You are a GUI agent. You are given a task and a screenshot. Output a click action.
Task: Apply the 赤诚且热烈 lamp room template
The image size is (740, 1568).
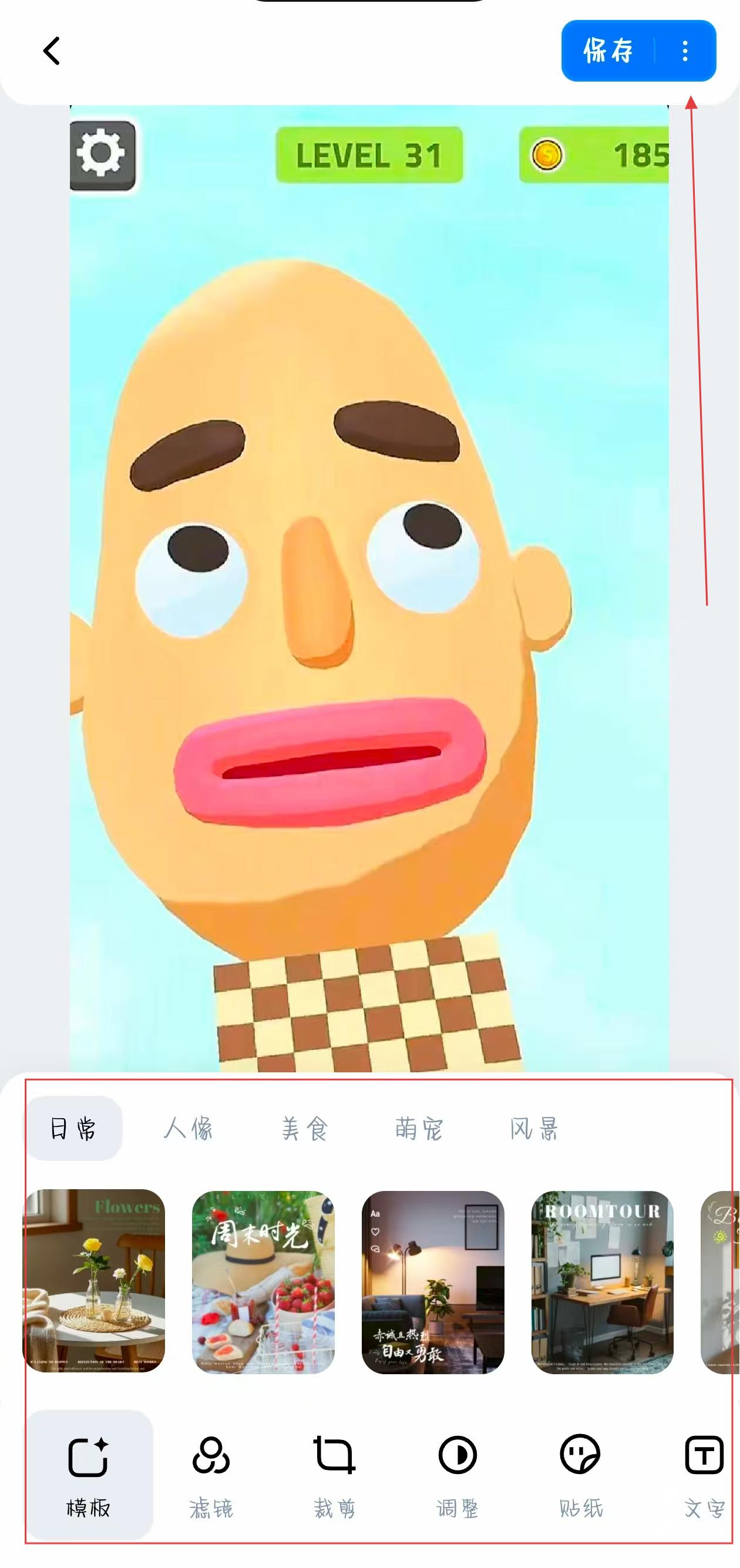433,1281
